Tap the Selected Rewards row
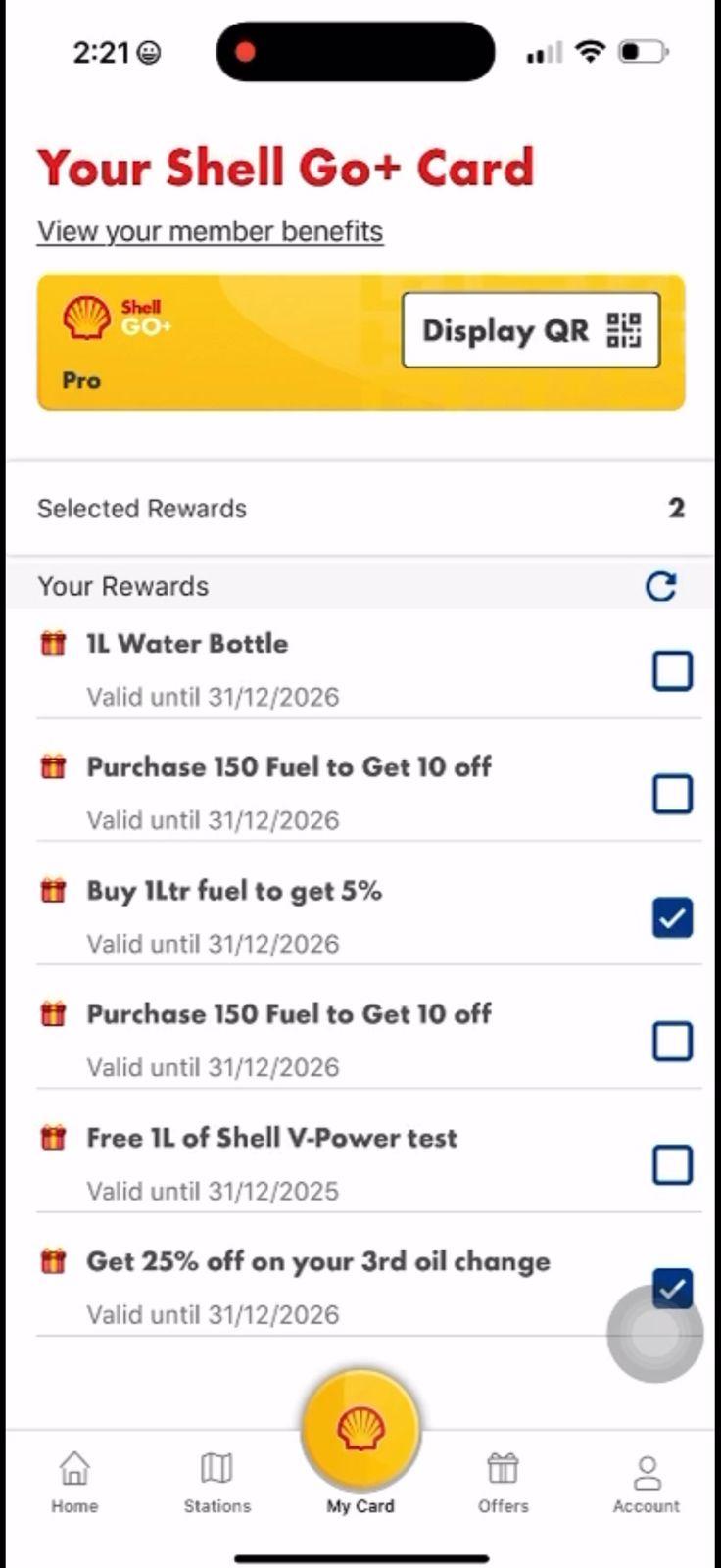Screen dimensions: 721x1568 point(360,509)
